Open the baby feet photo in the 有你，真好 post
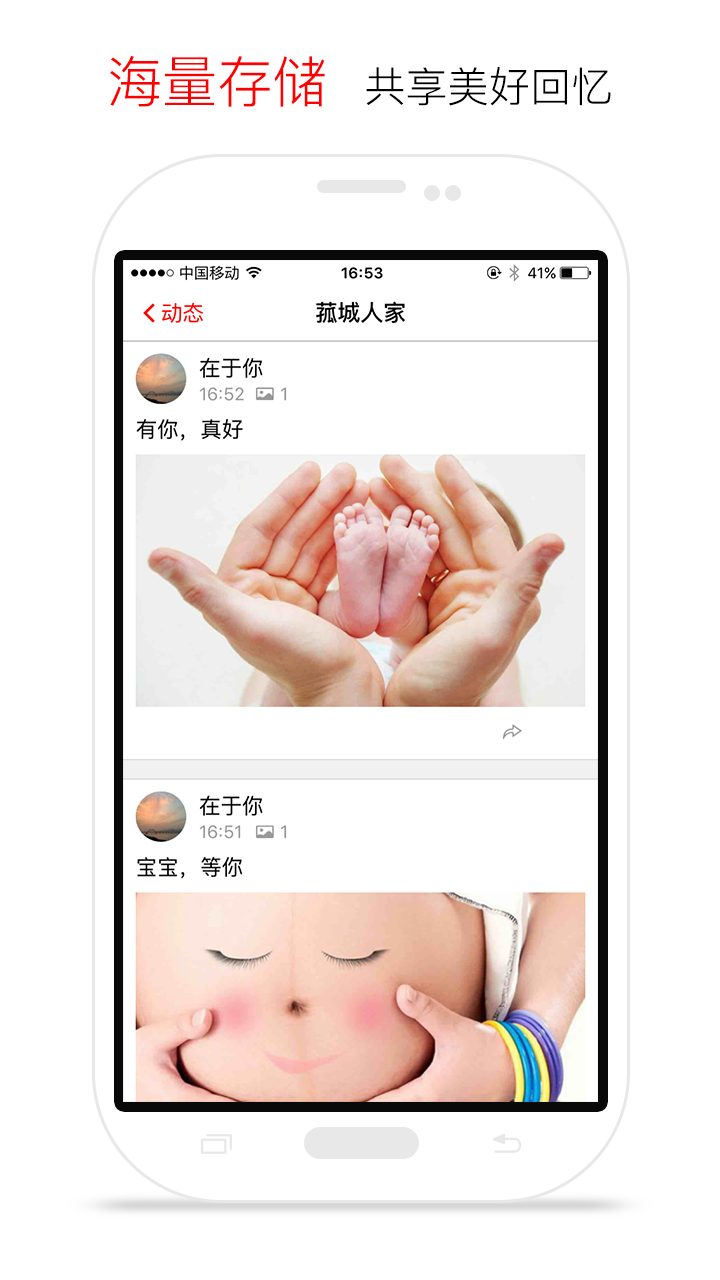Viewport: 720px width, 1280px height. pyautogui.click(x=360, y=581)
